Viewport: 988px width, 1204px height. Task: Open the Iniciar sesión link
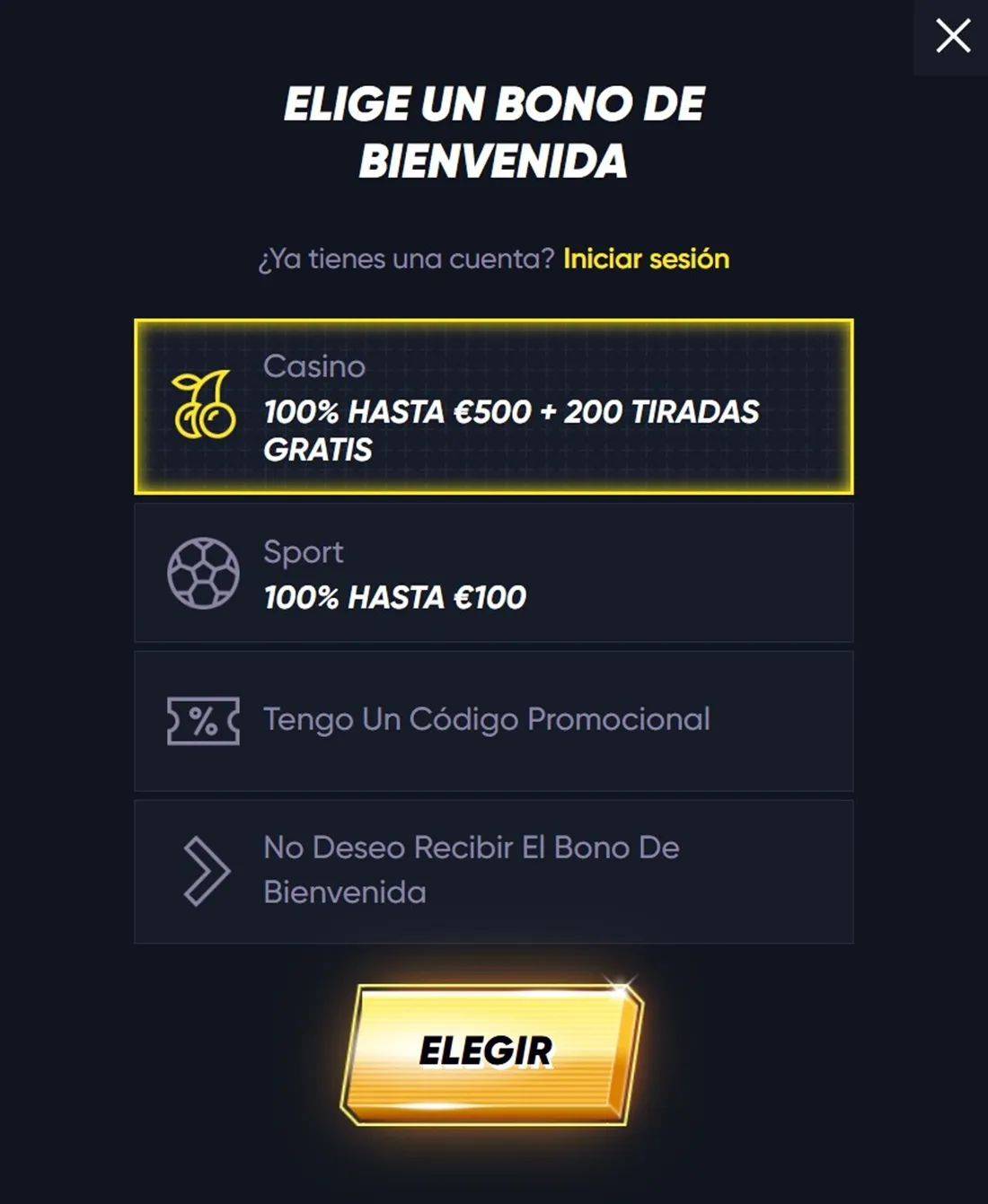point(646,259)
